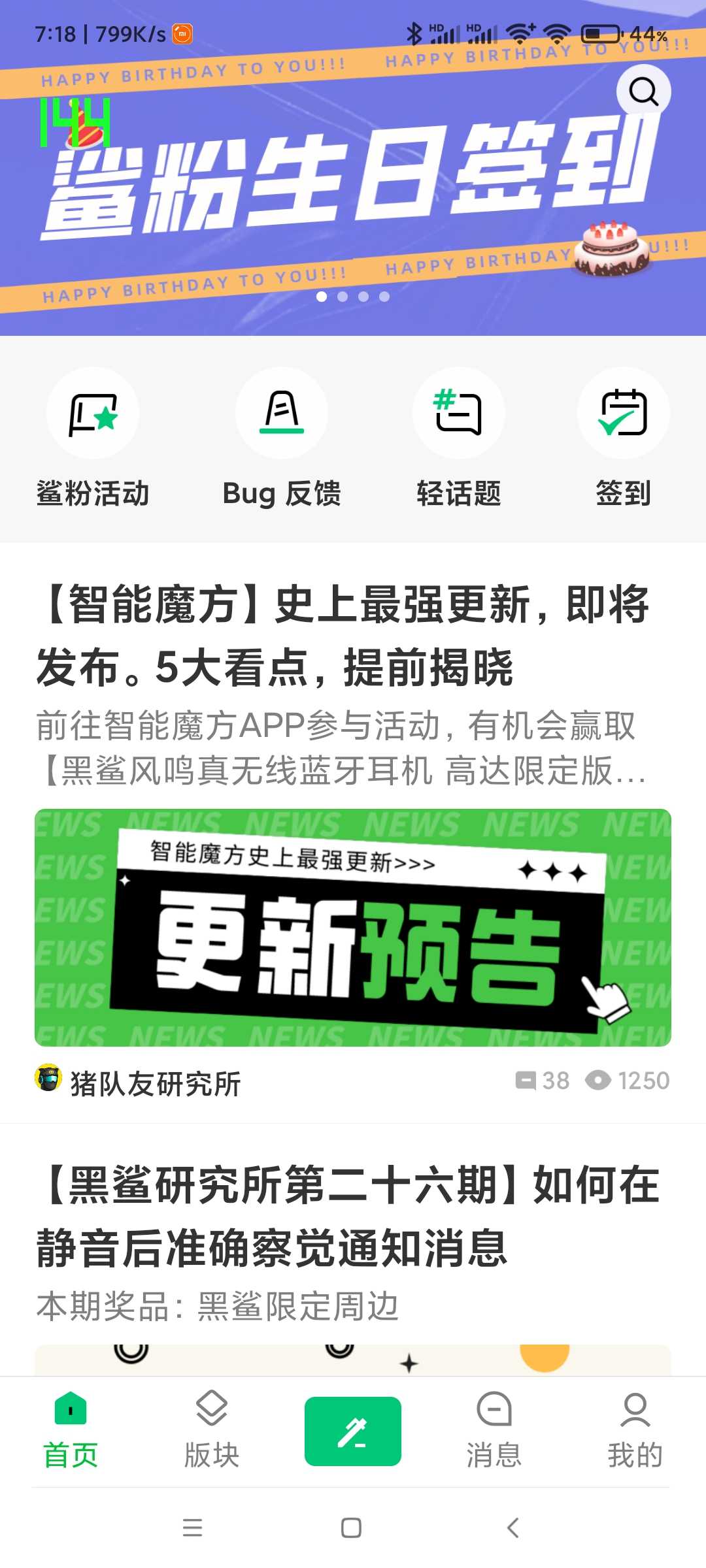706x1568 pixels.
Task: Open the 黑鲨研究所第二十六期 post
Action: (347, 1217)
